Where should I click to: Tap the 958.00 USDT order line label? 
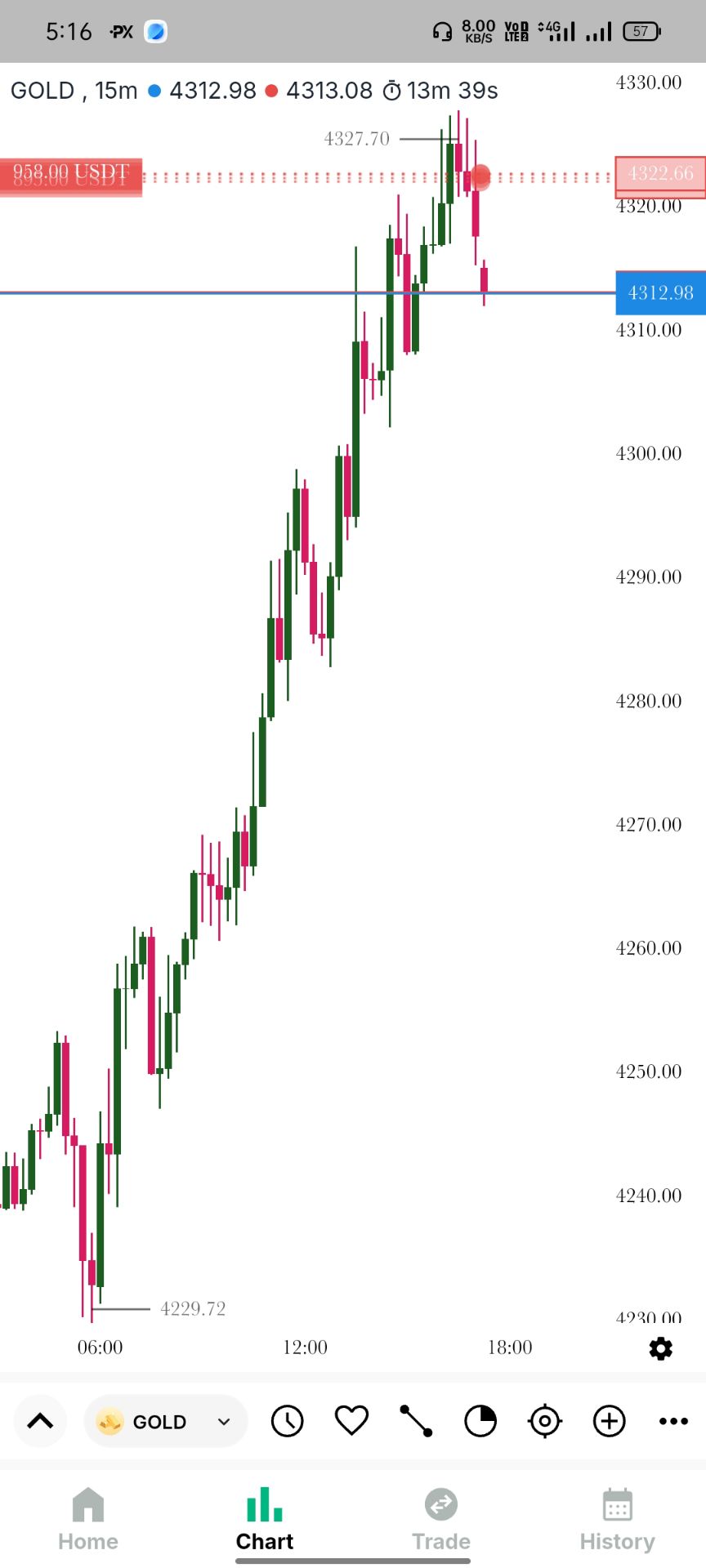[x=71, y=176]
